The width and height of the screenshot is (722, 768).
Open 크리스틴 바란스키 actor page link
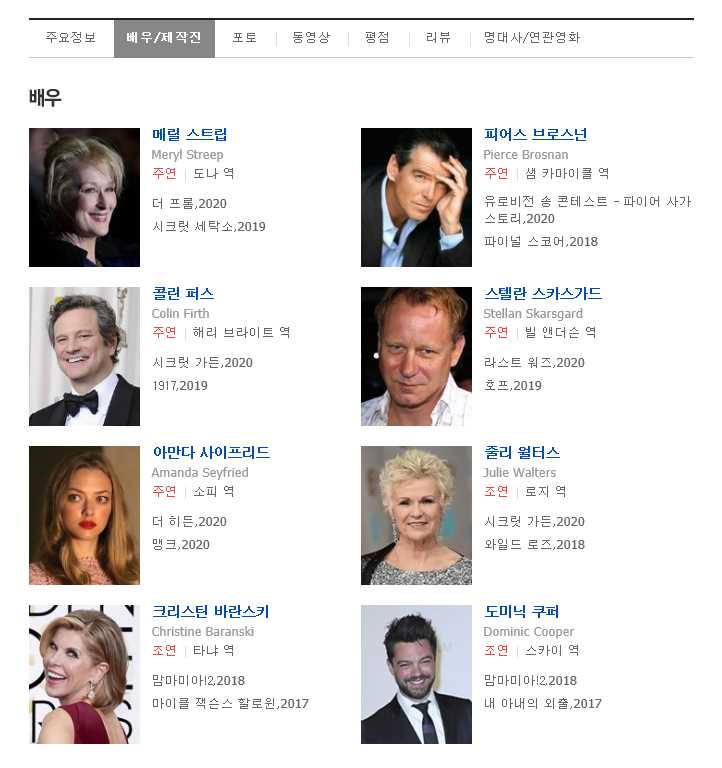click(210, 611)
